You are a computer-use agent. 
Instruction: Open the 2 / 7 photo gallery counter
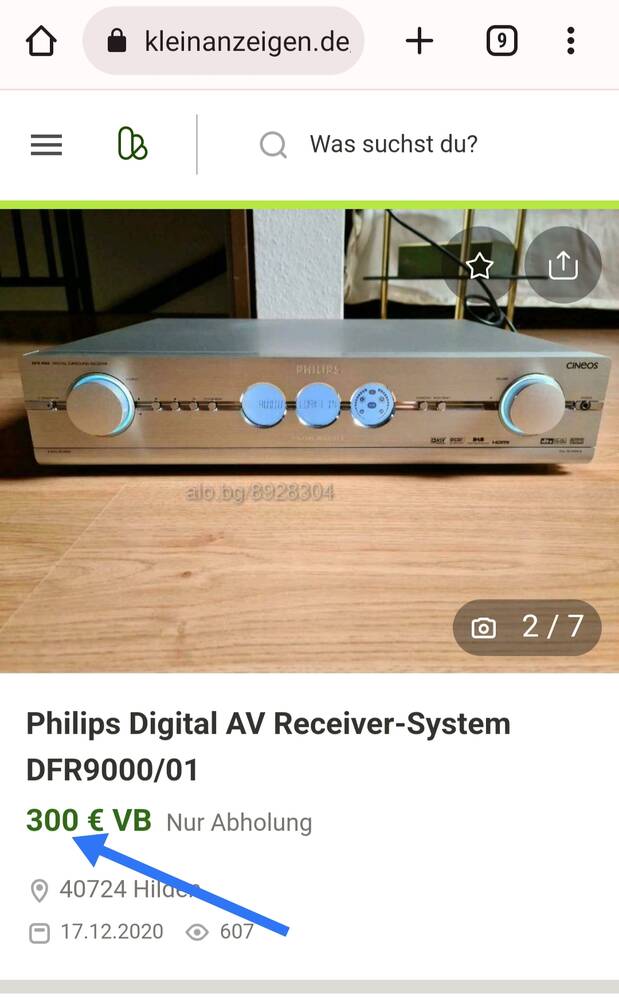tap(527, 628)
